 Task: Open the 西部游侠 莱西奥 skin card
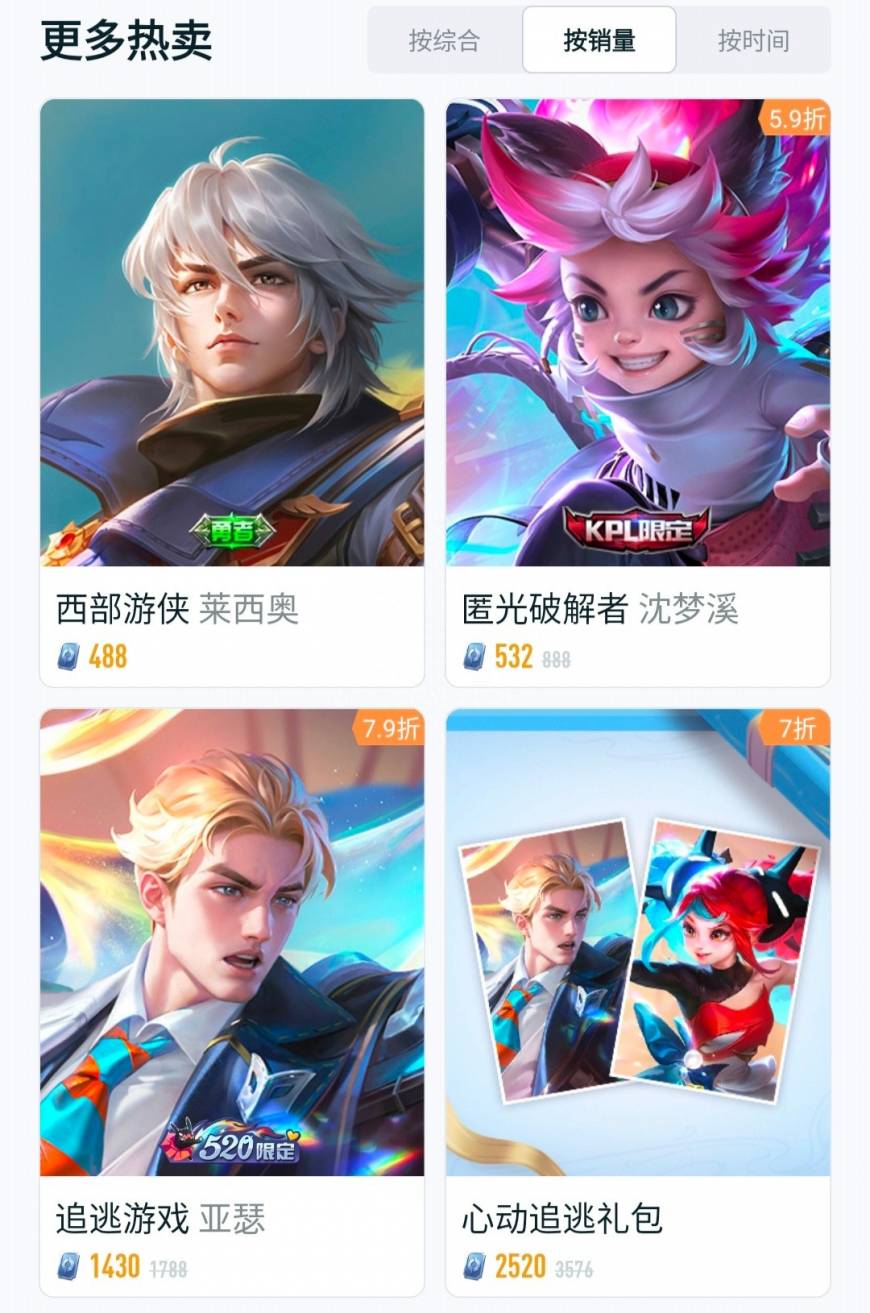point(232,390)
